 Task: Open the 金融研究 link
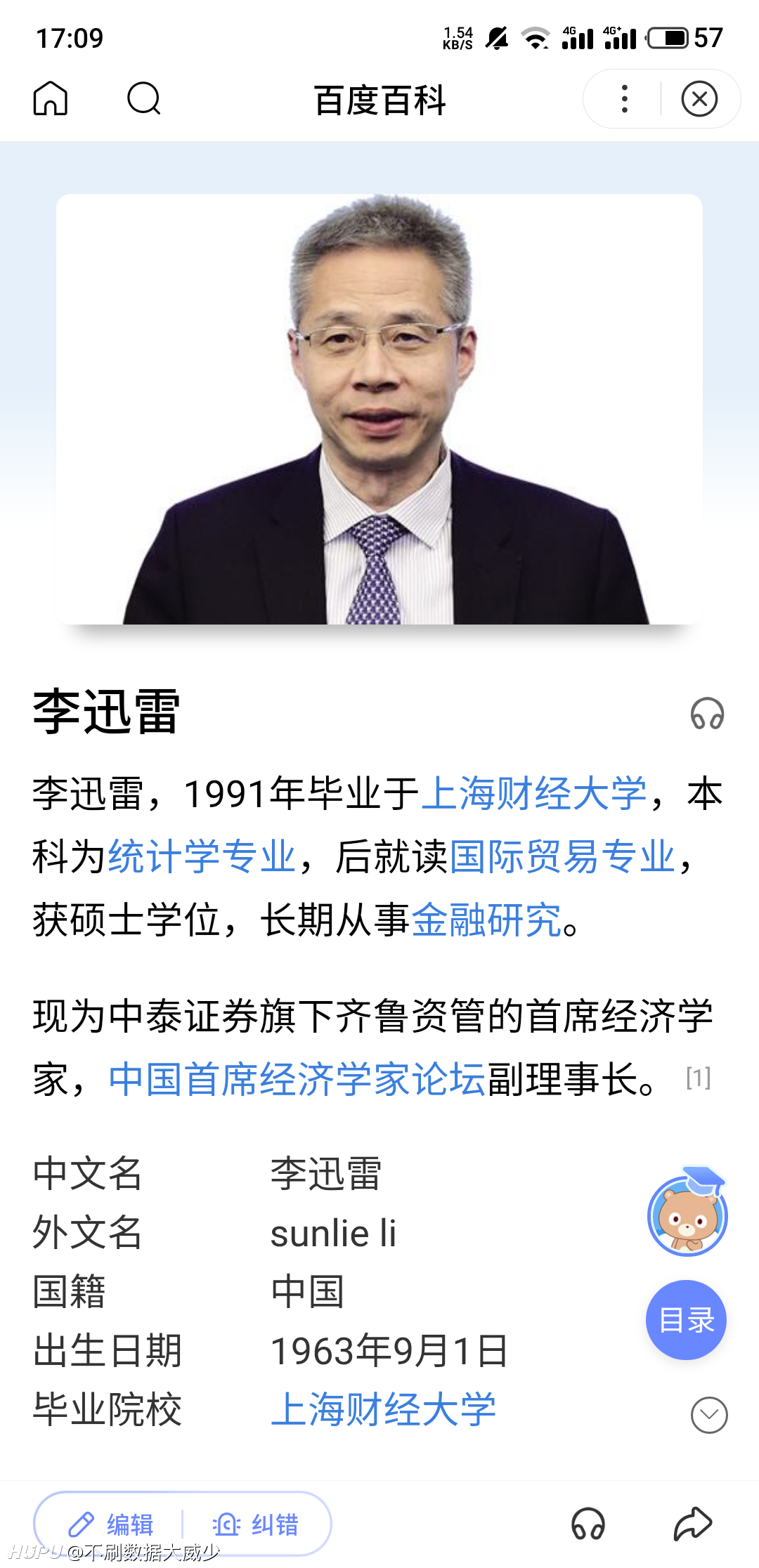coord(486,920)
